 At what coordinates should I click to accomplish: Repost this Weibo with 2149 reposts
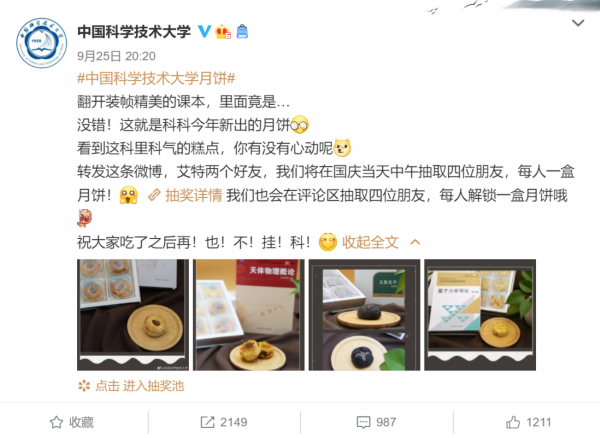point(223,422)
